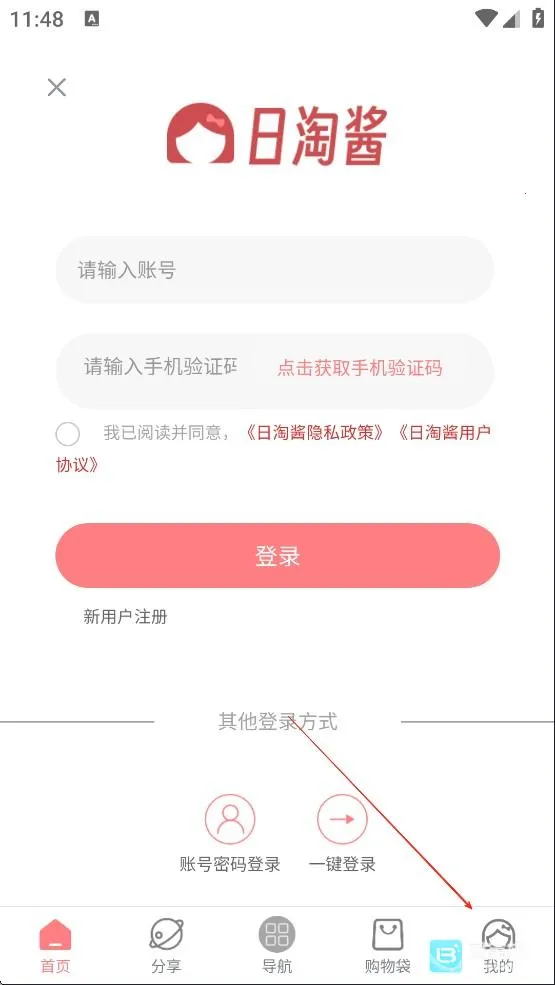Open 日淘酱用户协议 link
555x985 pixels.
pyautogui.click(x=273, y=449)
